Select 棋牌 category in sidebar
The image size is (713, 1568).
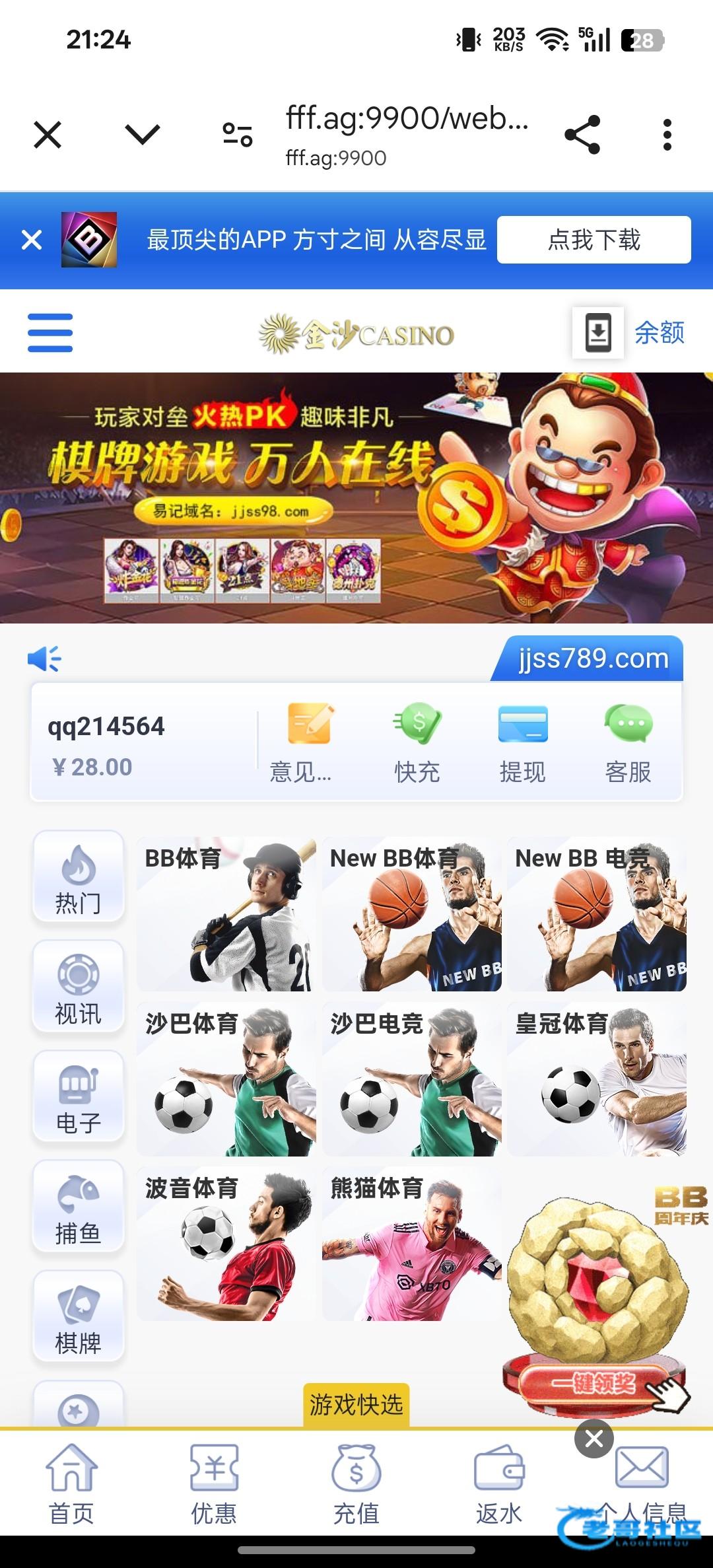[x=78, y=1316]
